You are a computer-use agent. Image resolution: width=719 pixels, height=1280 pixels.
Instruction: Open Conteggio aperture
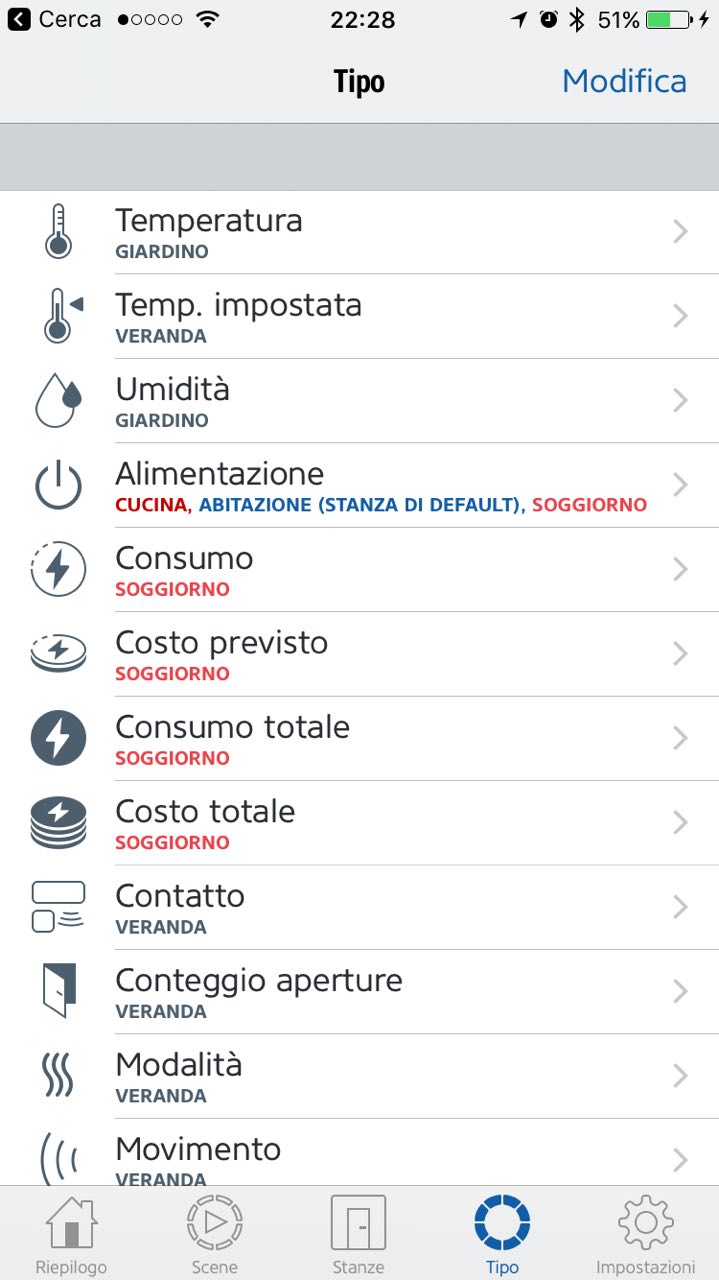(x=360, y=992)
